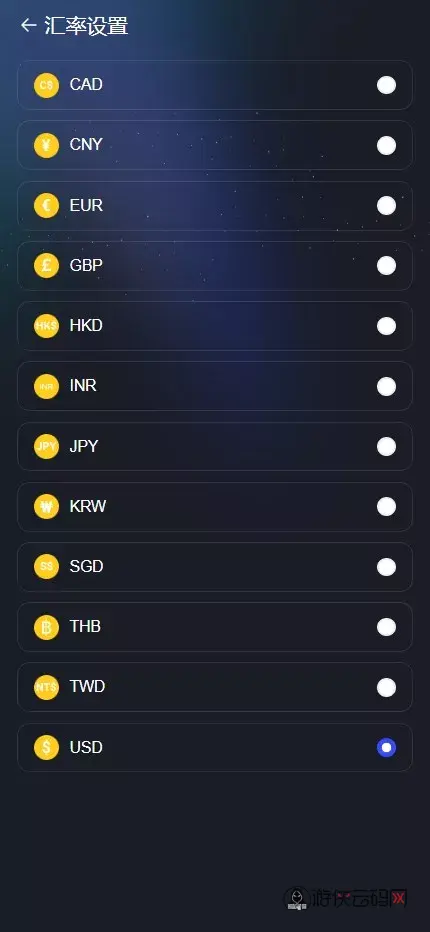This screenshot has width=430, height=932.
Task: Tap the selected USD radio button
Action: pos(386,747)
